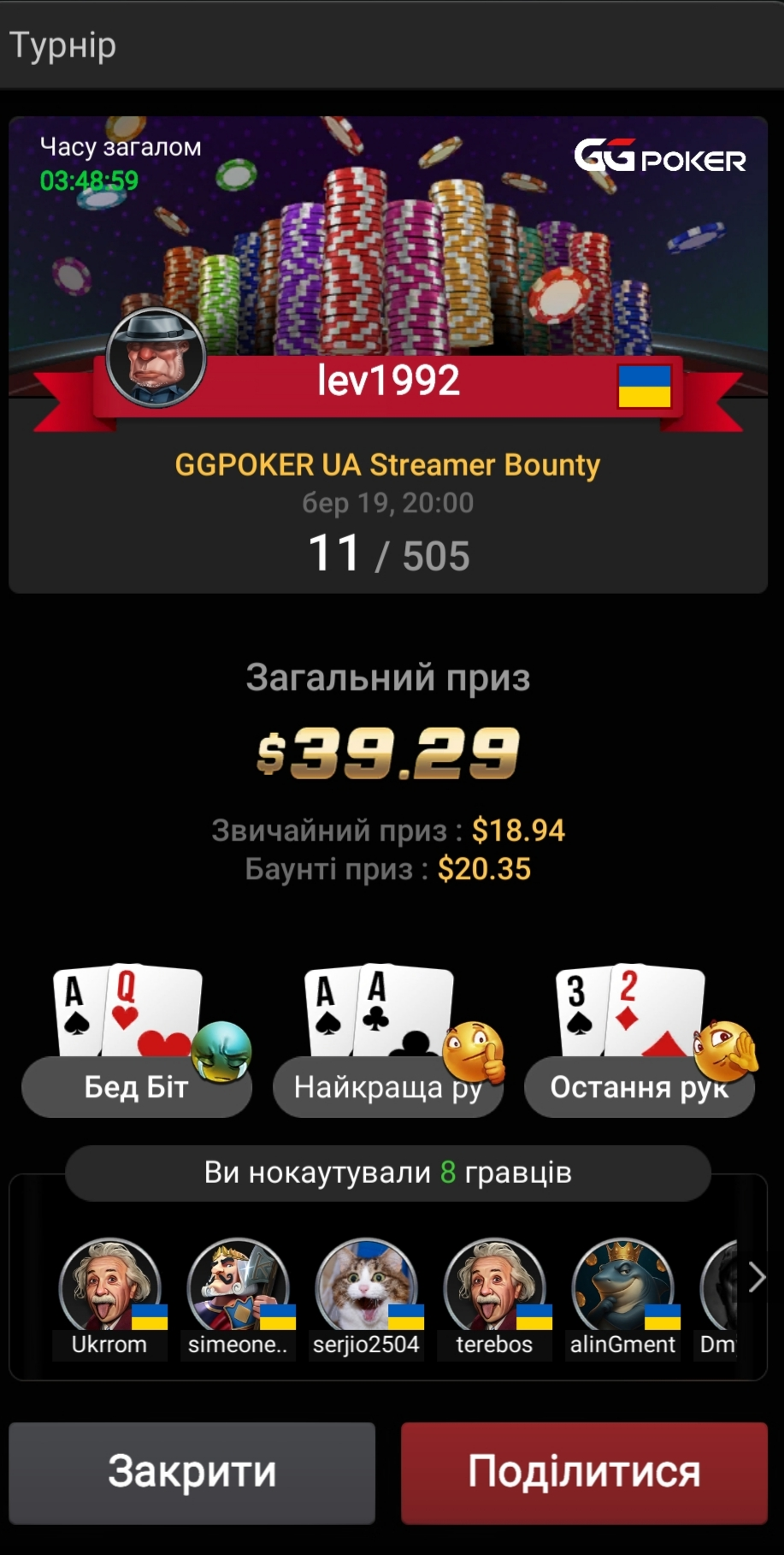This screenshot has height=1555, width=784.
Task: Share result with Поділитися
Action: (584, 1472)
